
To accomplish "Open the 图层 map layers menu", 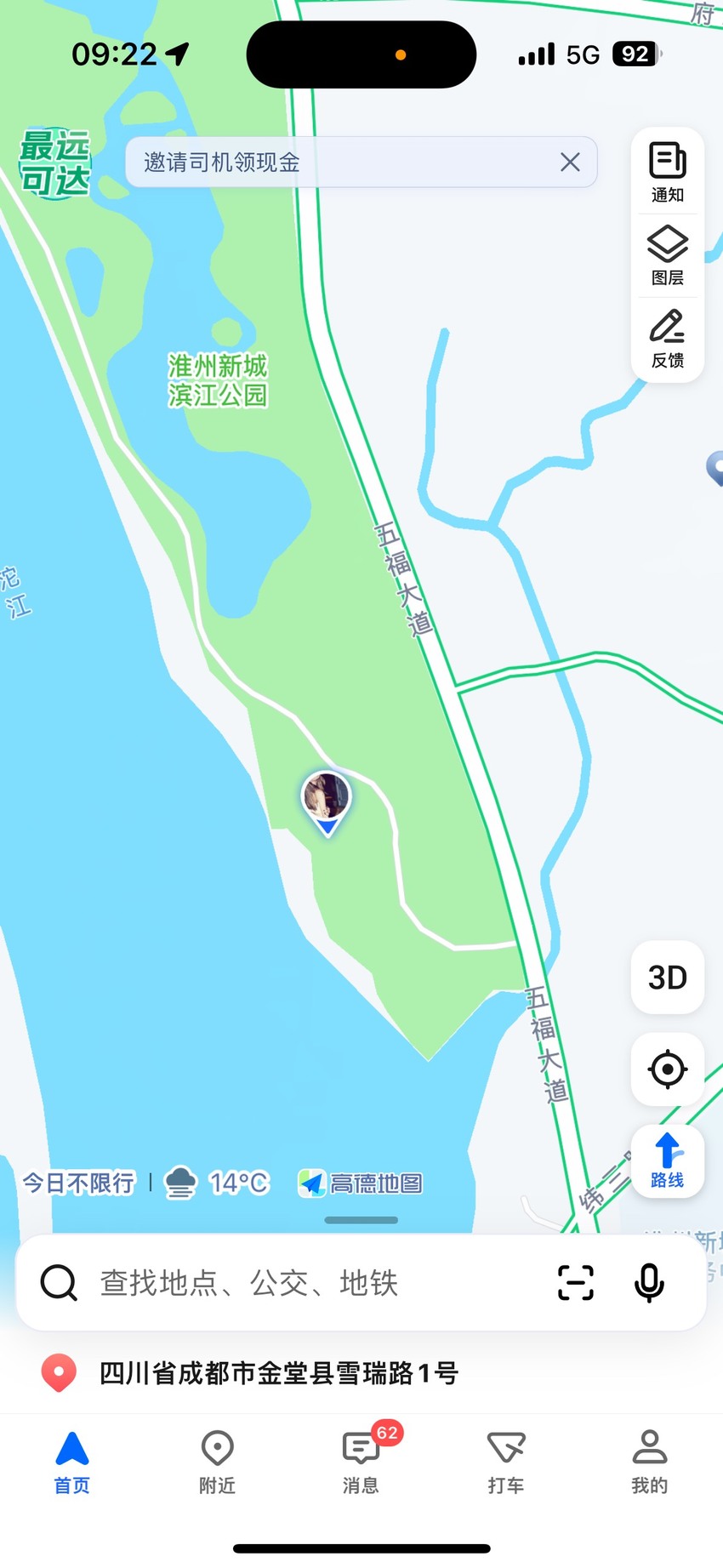I will tap(668, 255).
